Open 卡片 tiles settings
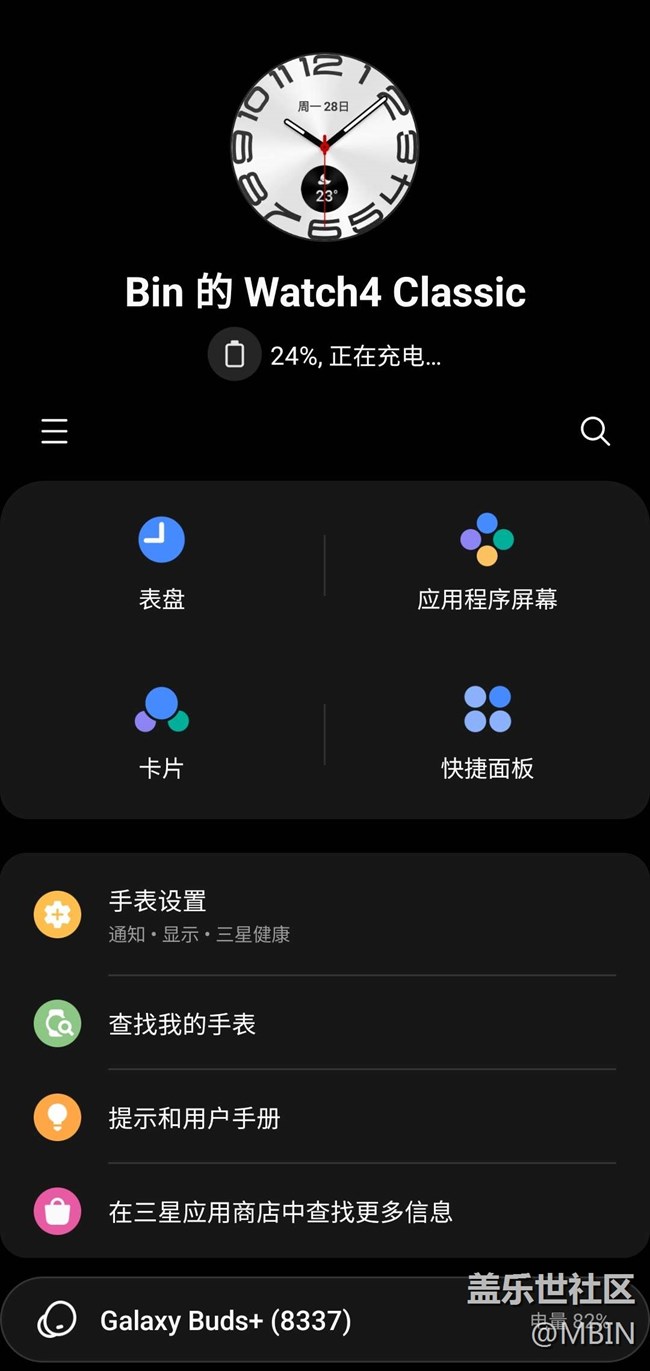The width and height of the screenshot is (650, 1371). point(162,734)
